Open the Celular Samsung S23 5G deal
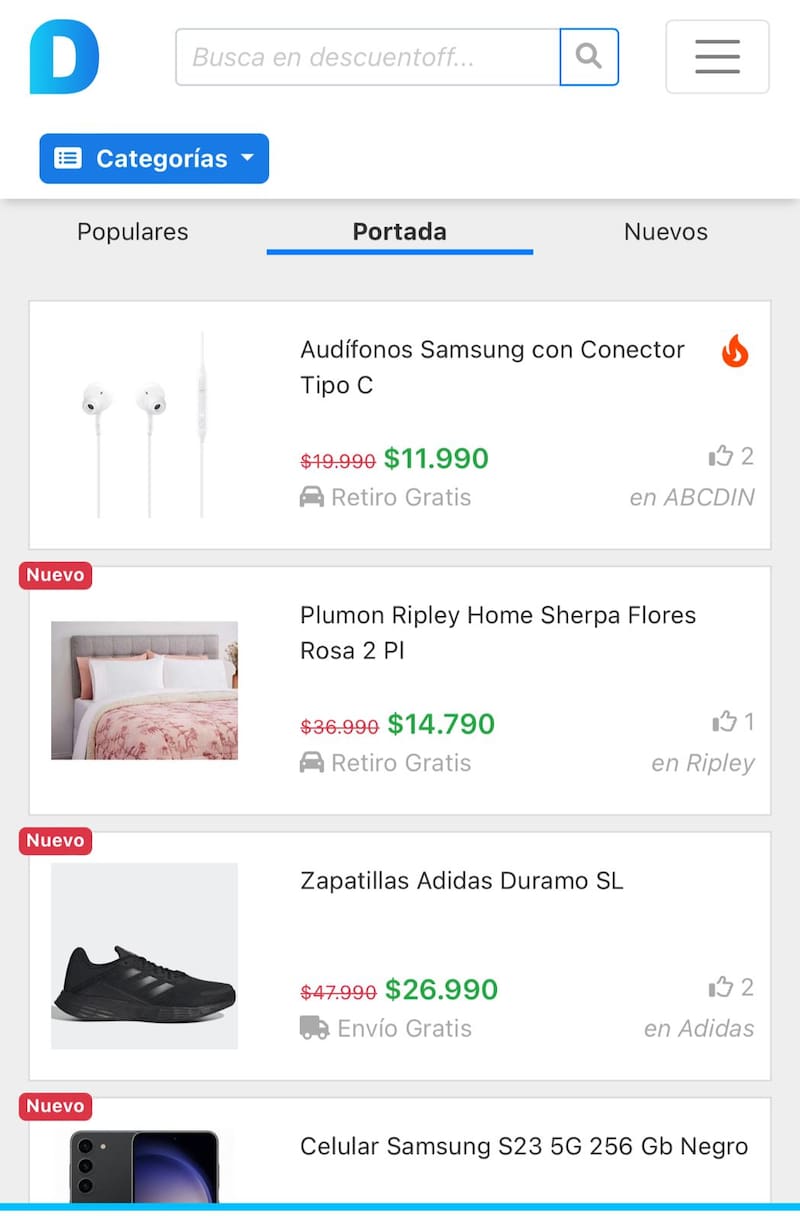Screen dimensions: 800x1220 (523, 1146)
